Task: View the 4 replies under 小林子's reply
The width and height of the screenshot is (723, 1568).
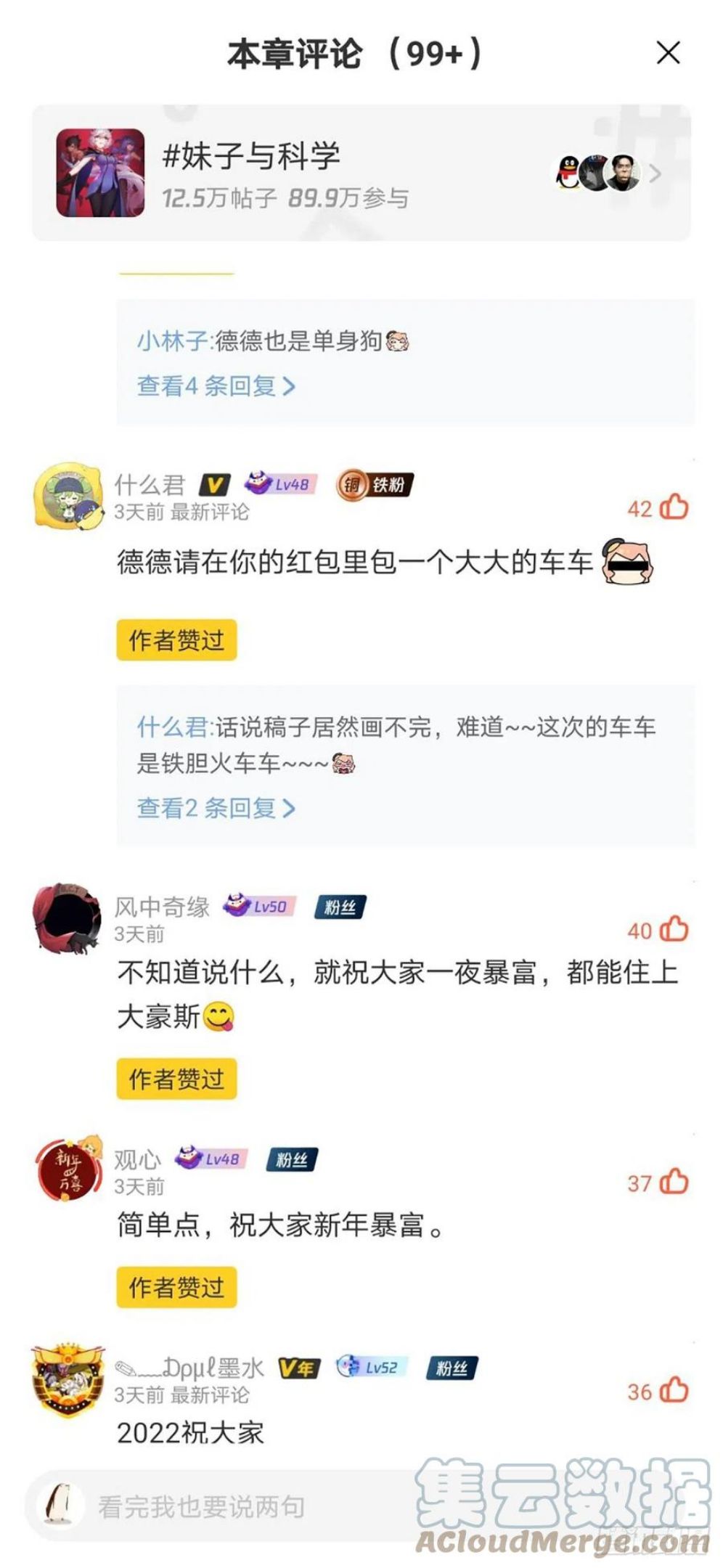Action: tap(216, 385)
